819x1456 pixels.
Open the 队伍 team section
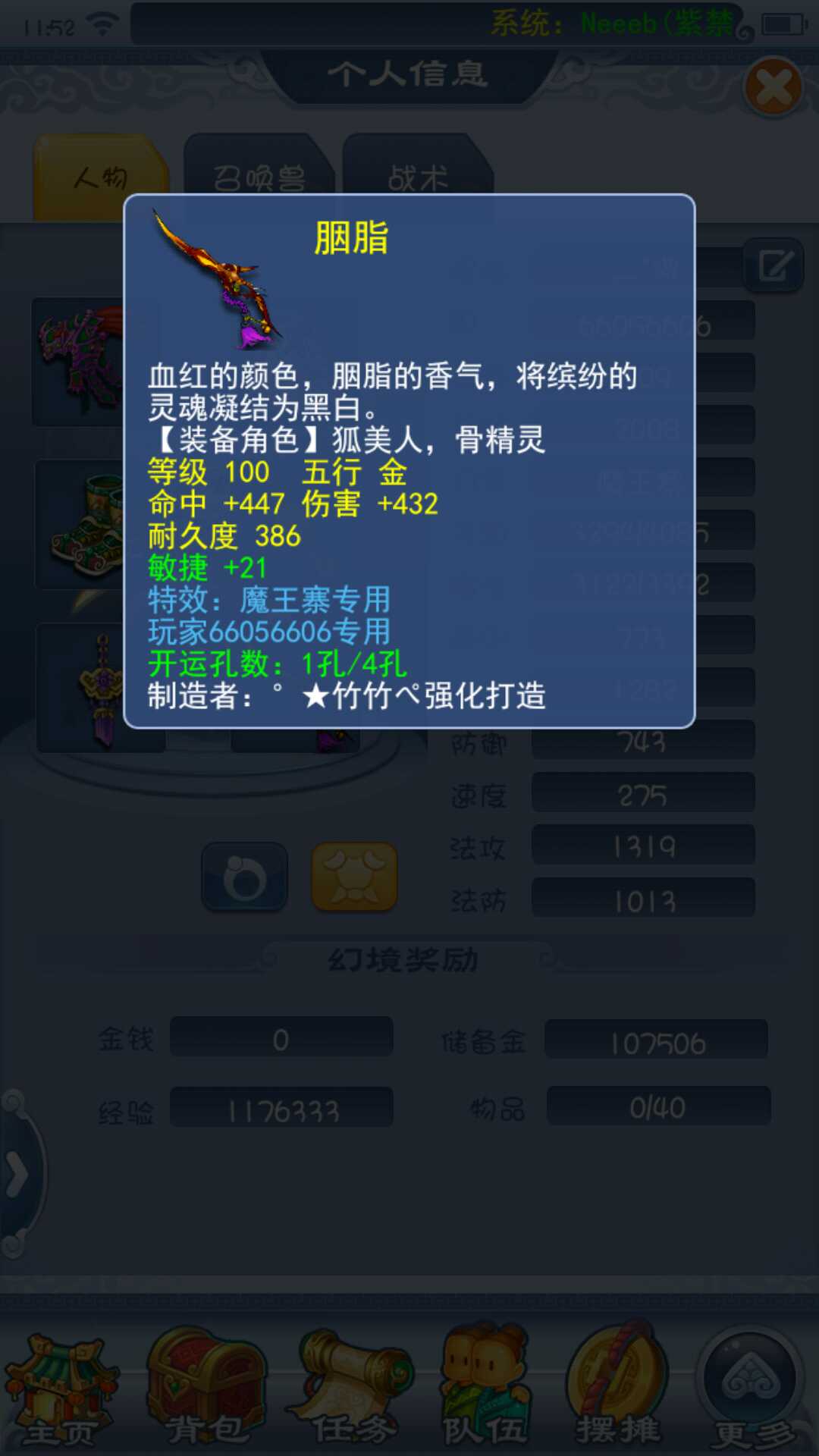pyautogui.click(x=485, y=1389)
